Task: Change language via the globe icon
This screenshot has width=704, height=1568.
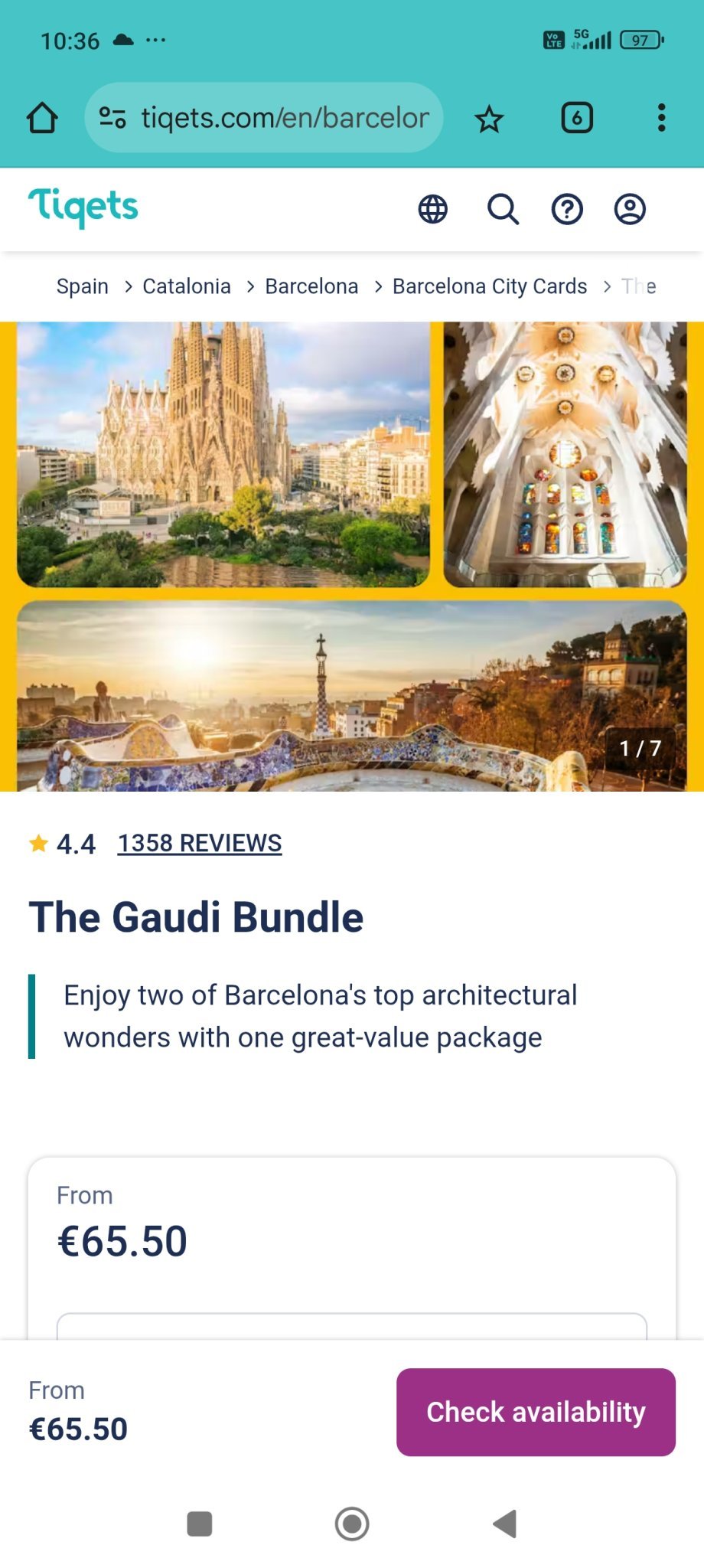Action: click(x=433, y=209)
